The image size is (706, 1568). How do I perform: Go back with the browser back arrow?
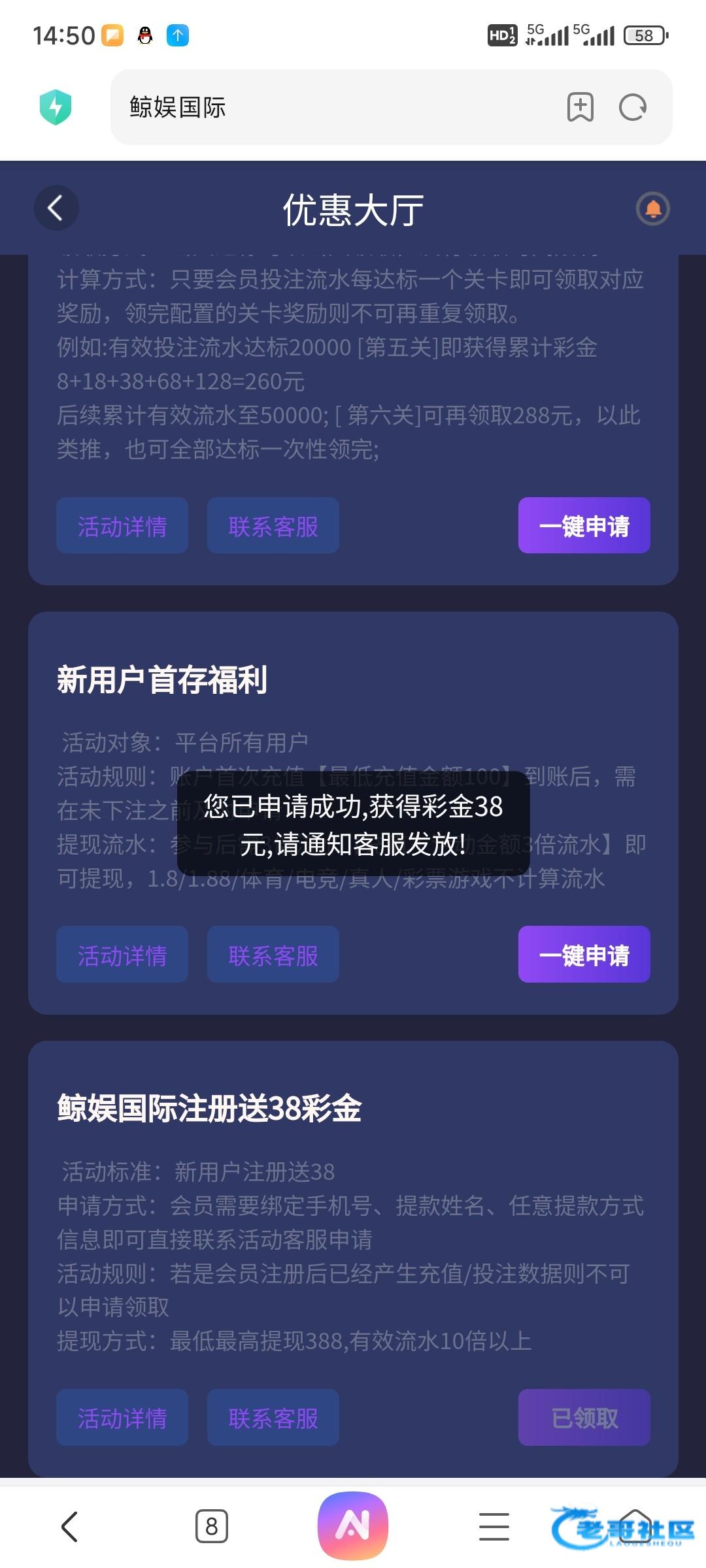tap(69, 1526)
